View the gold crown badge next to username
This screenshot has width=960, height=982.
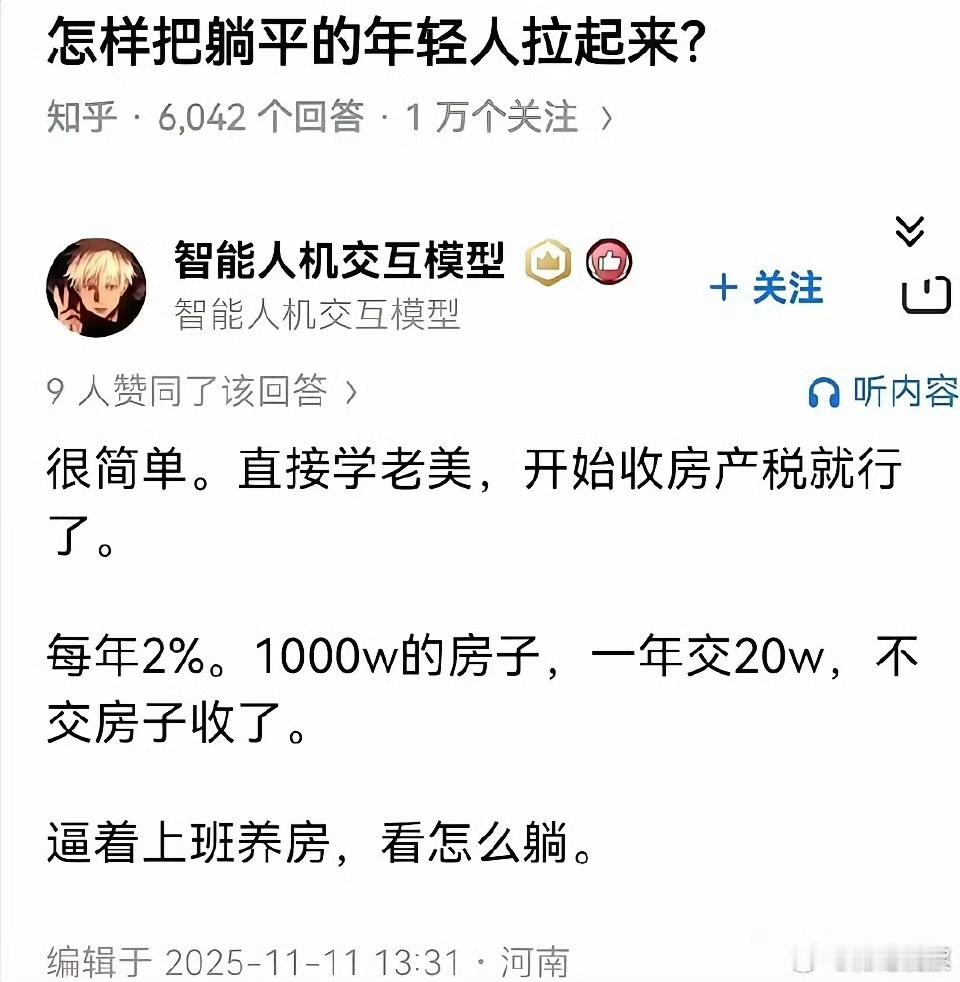click(546, 262)
